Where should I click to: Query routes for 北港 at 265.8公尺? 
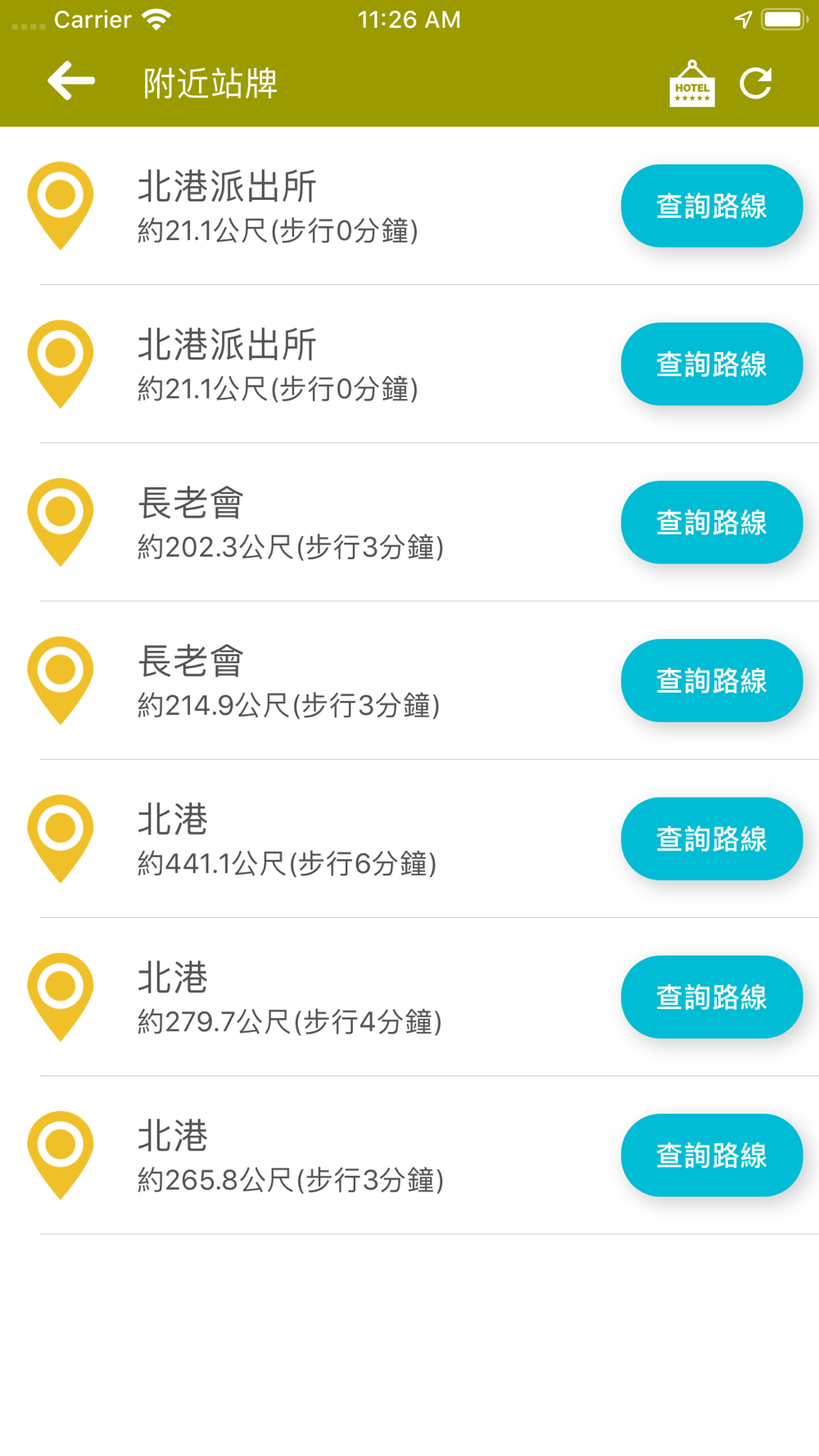(711, 1155)
